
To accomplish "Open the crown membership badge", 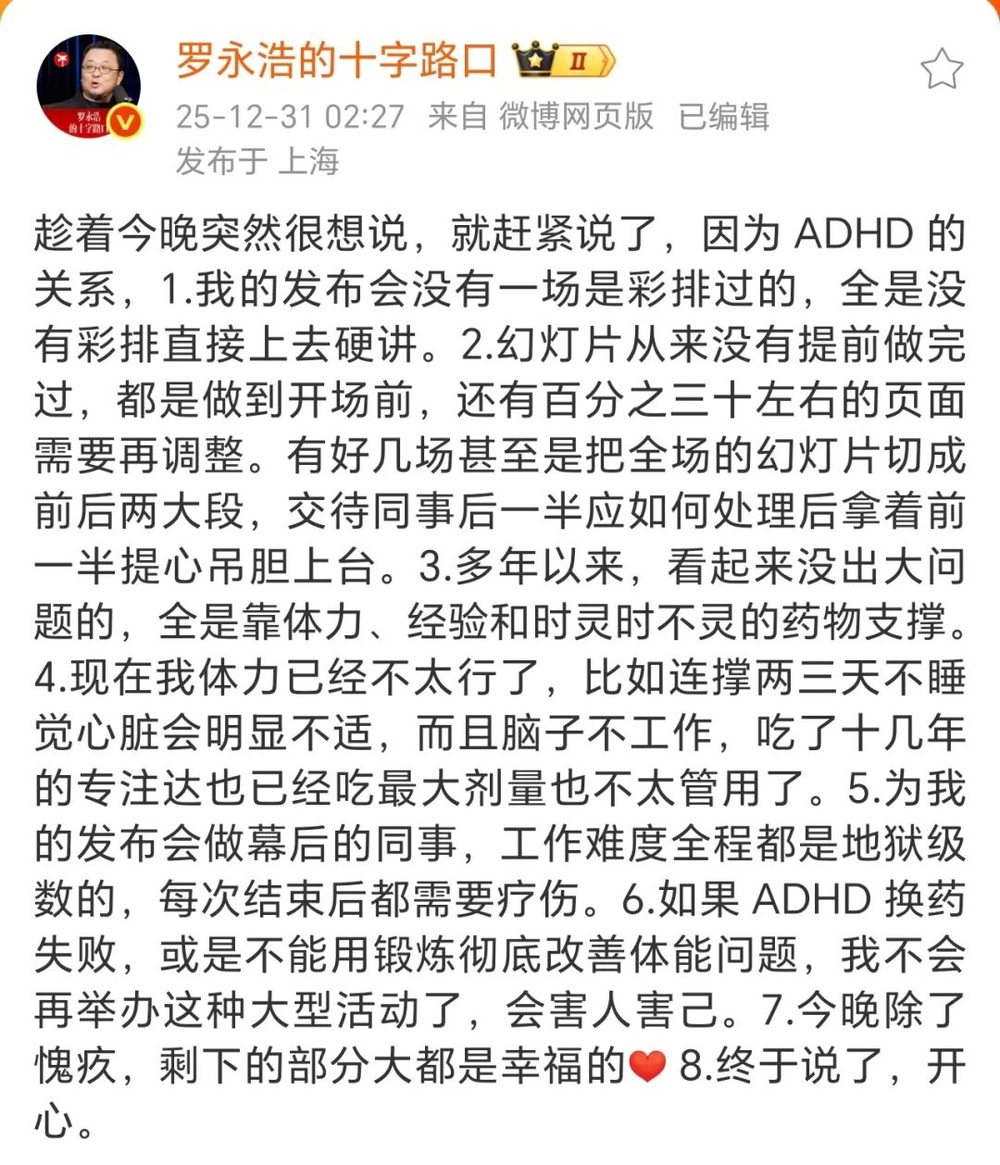I will (563, 62).
